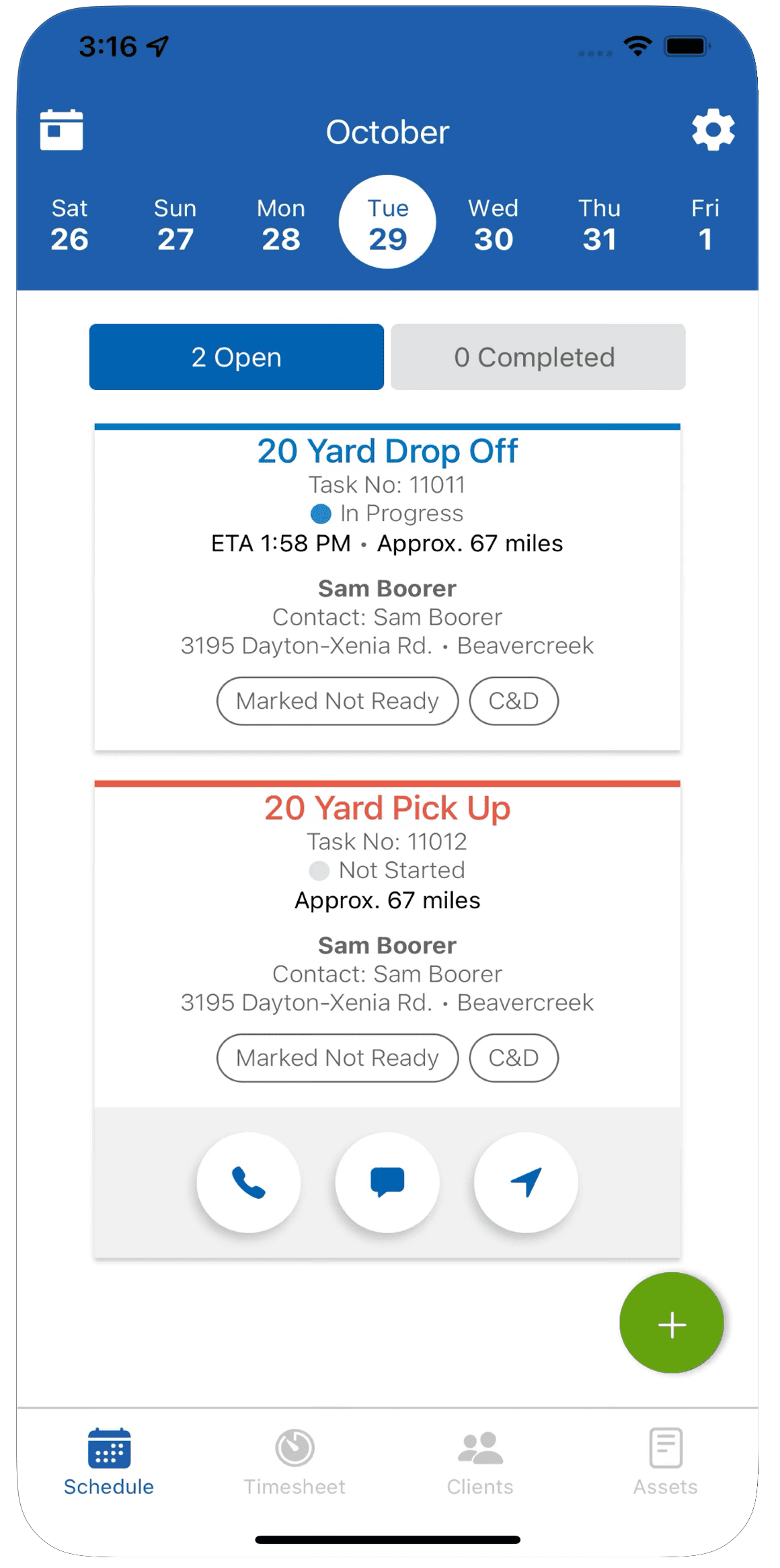Show open tasks with the 2 Open filter
This screenshot has height=1568, width=780.
[236, 357]
